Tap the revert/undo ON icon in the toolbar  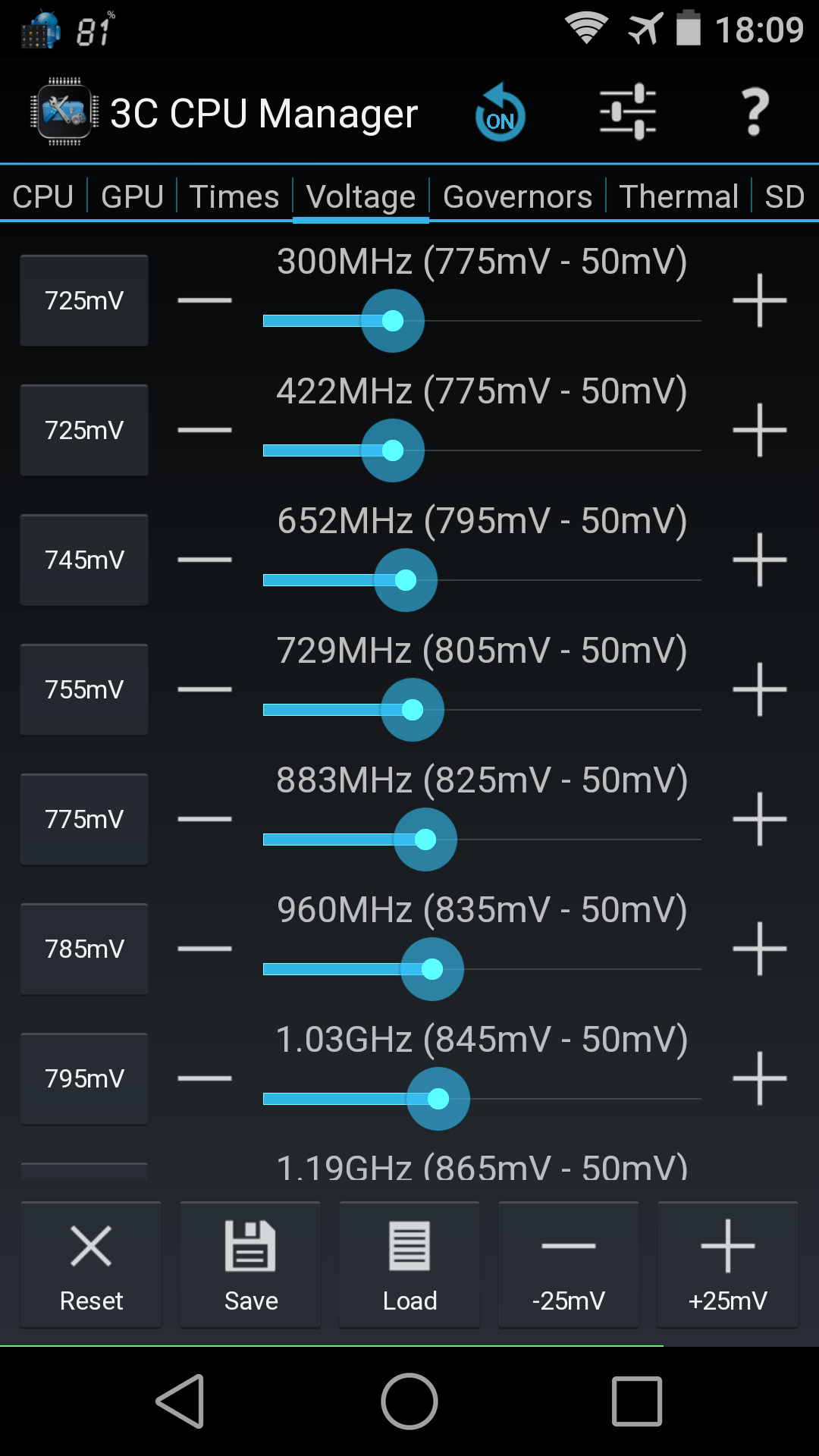[499, 111]
